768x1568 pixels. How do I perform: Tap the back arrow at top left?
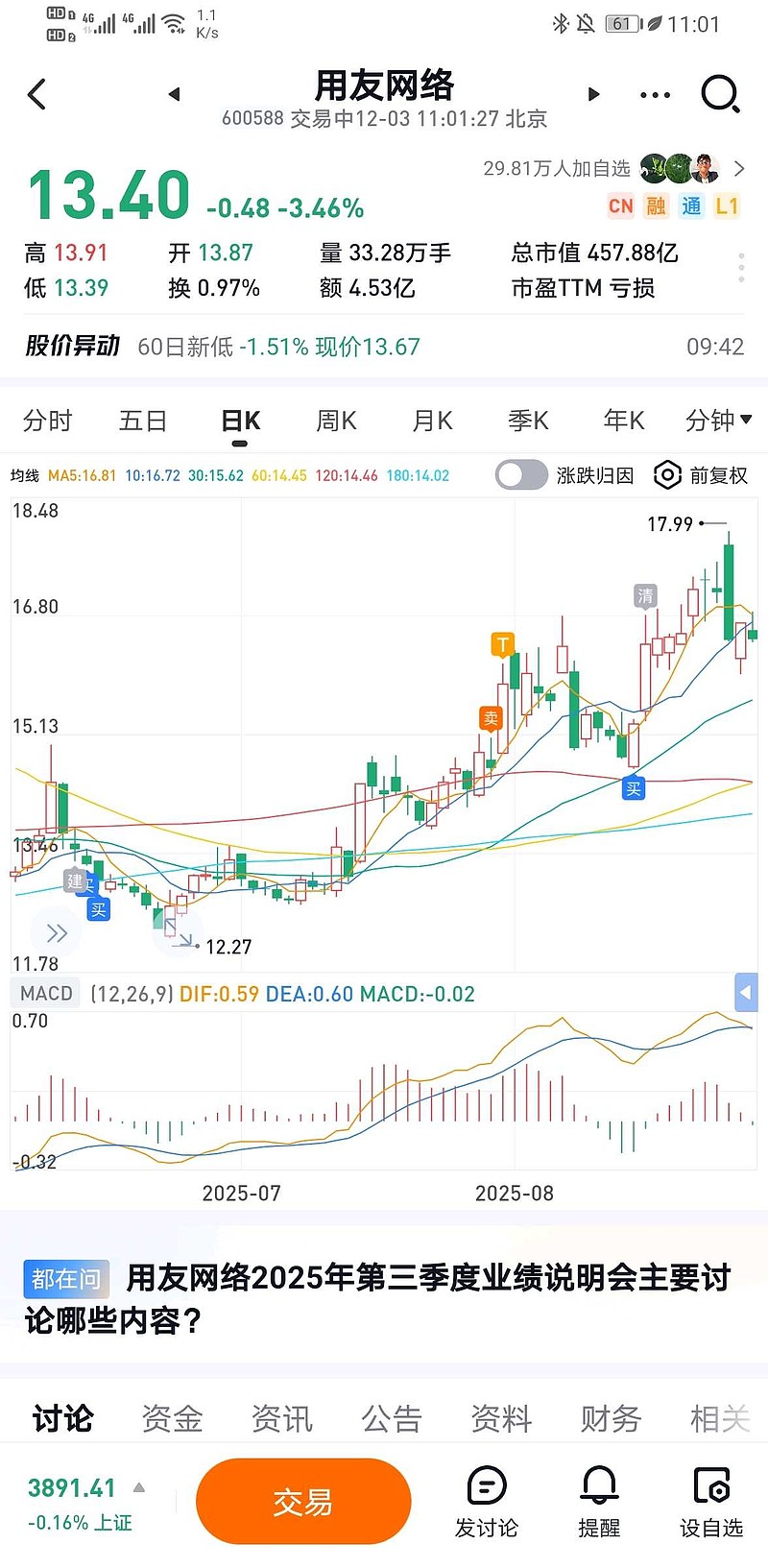point(38,94)
